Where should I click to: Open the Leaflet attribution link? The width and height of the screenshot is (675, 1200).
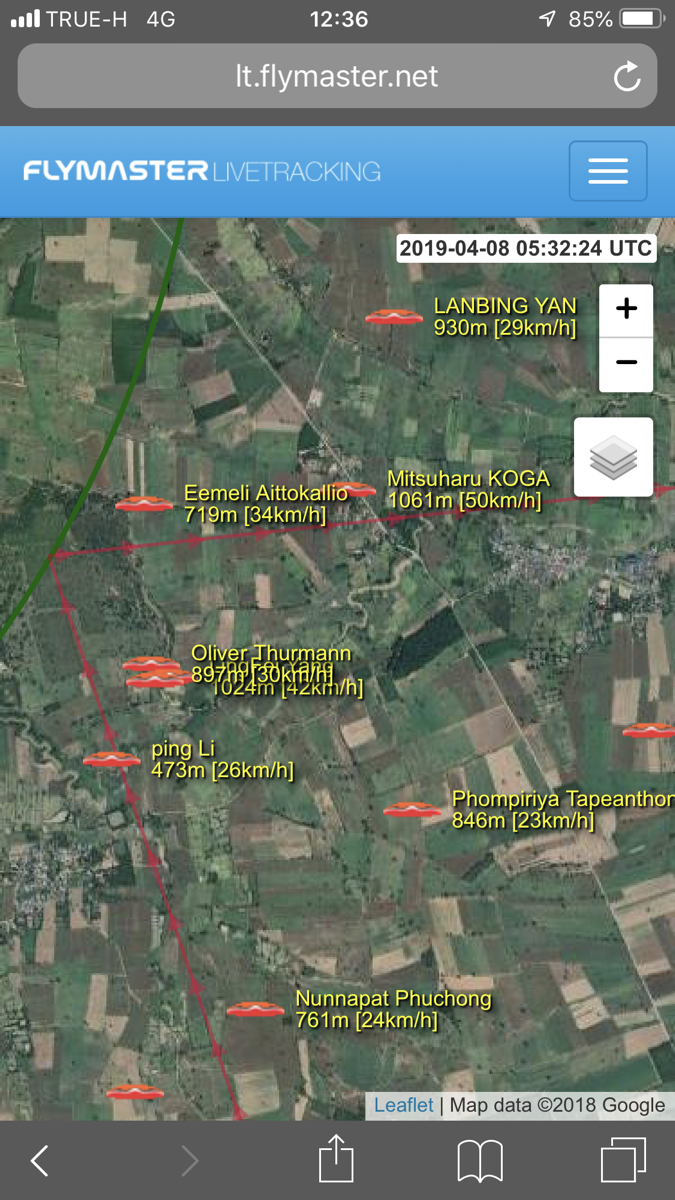tap(404, 1105)
